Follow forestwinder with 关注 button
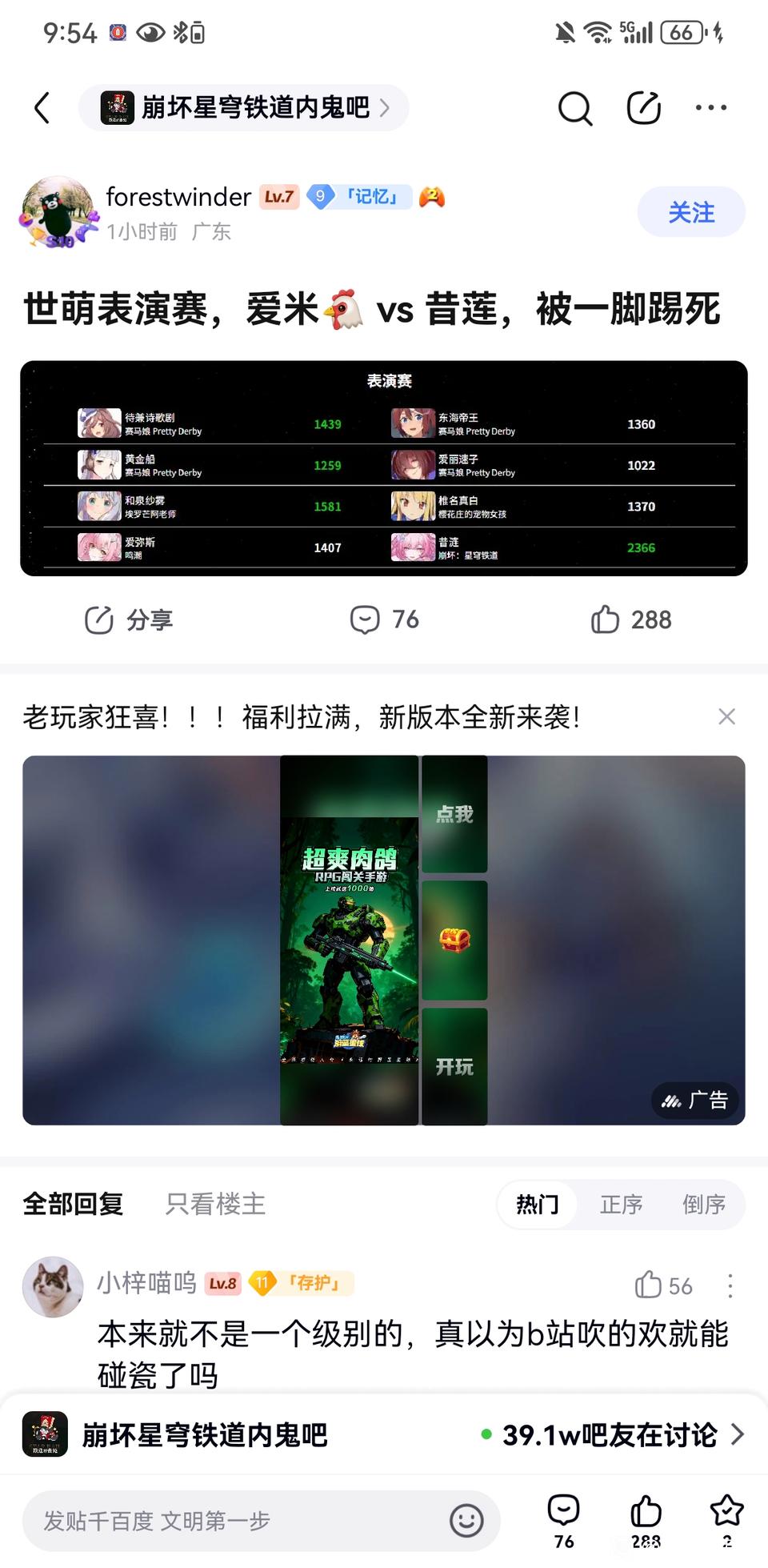768x1568 pixels. click(691, 212)
